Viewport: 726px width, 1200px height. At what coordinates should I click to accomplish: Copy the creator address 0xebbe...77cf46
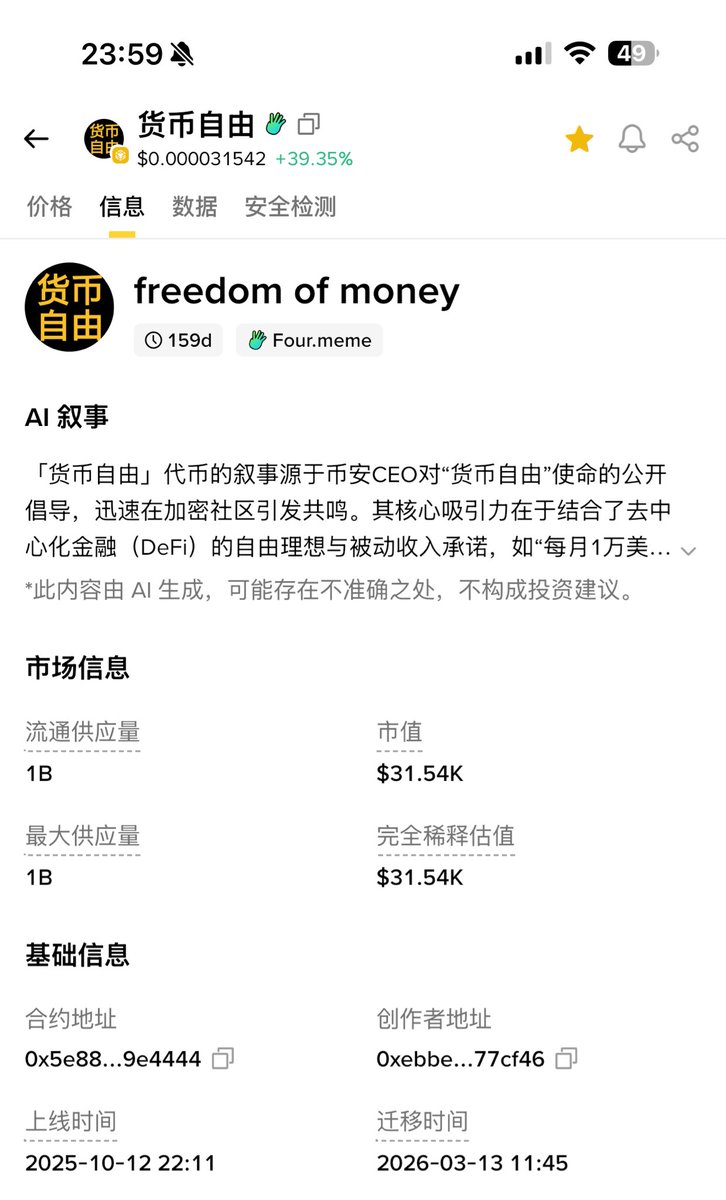pos(567,1058)
